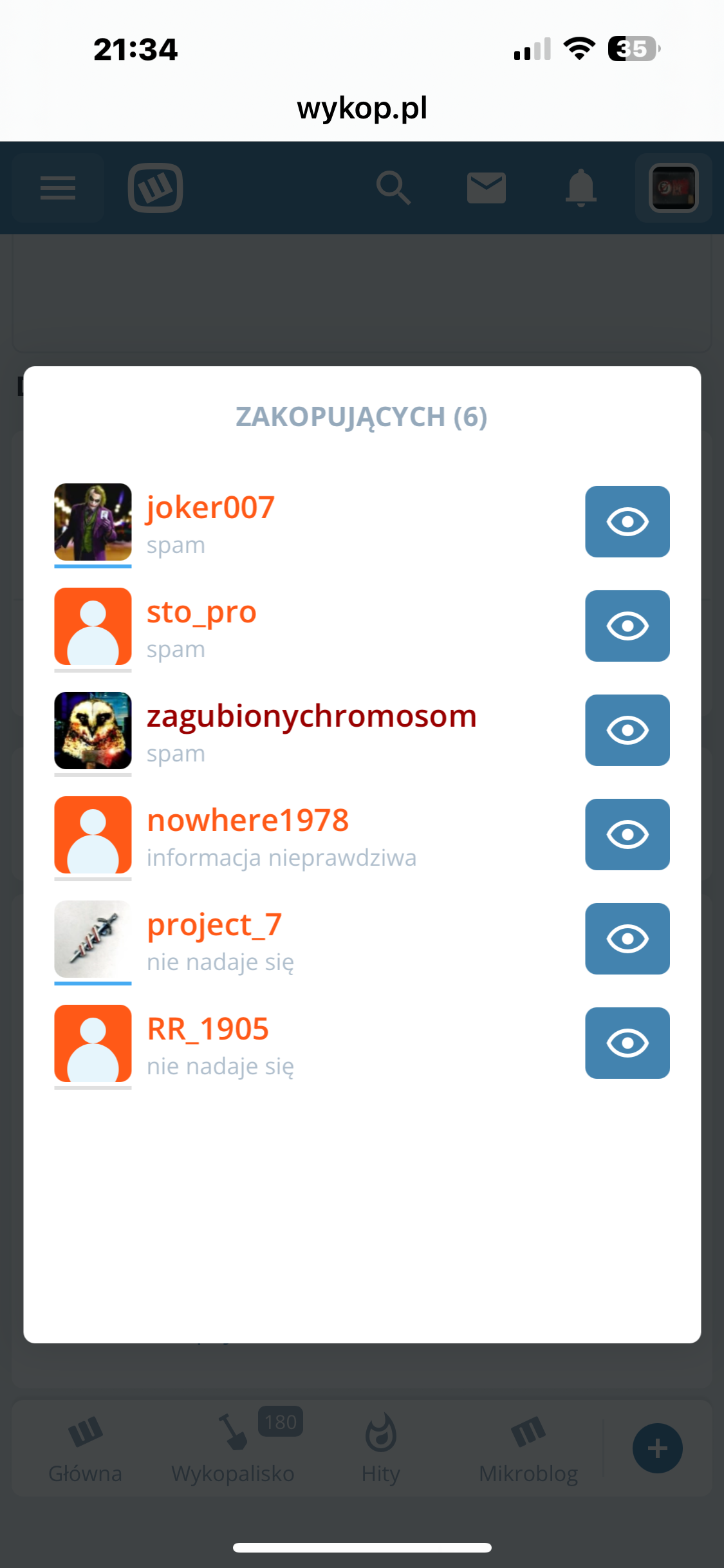Go to project_7's profile
Screen dimensions: 724x1568
214,924
